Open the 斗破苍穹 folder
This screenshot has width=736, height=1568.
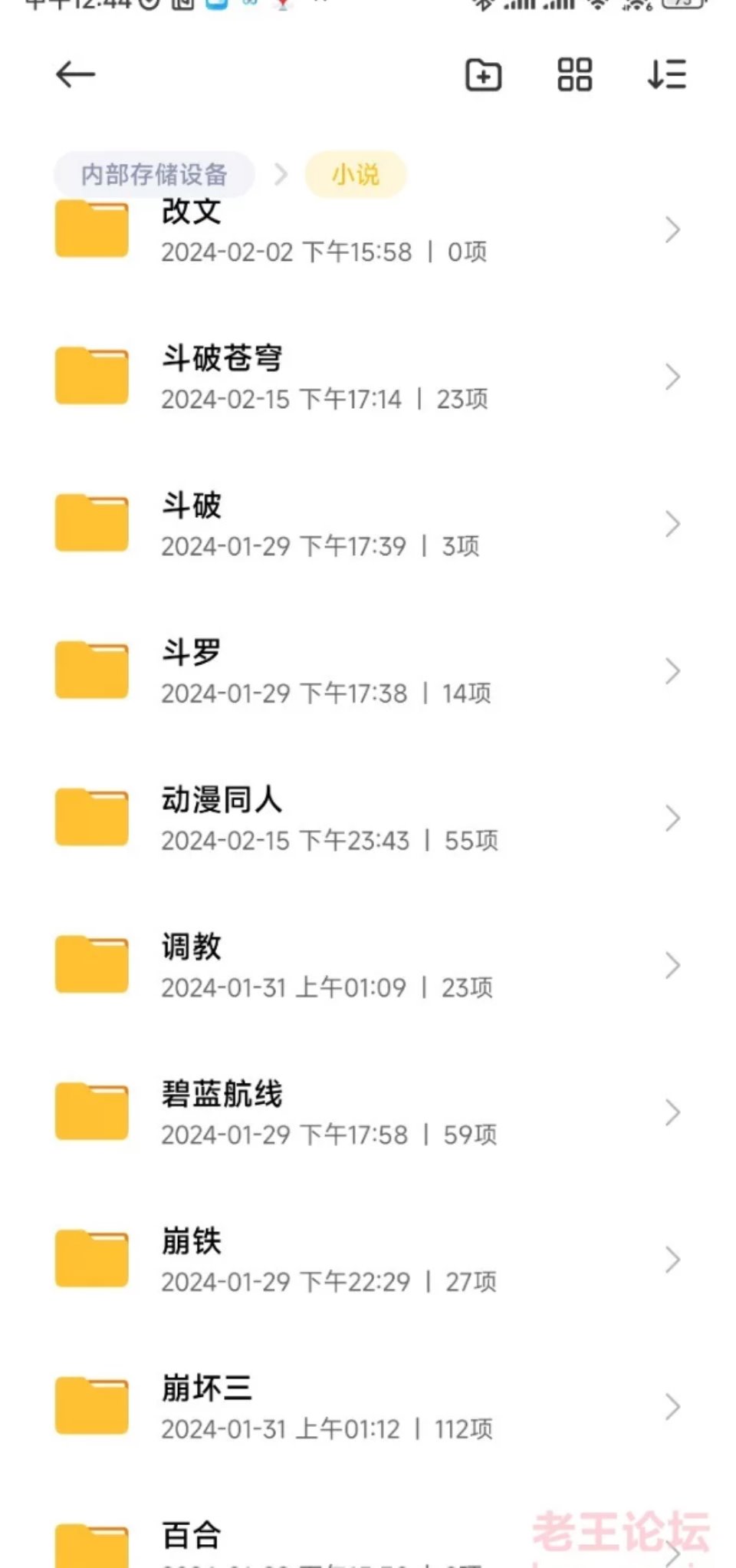point(368,377)
